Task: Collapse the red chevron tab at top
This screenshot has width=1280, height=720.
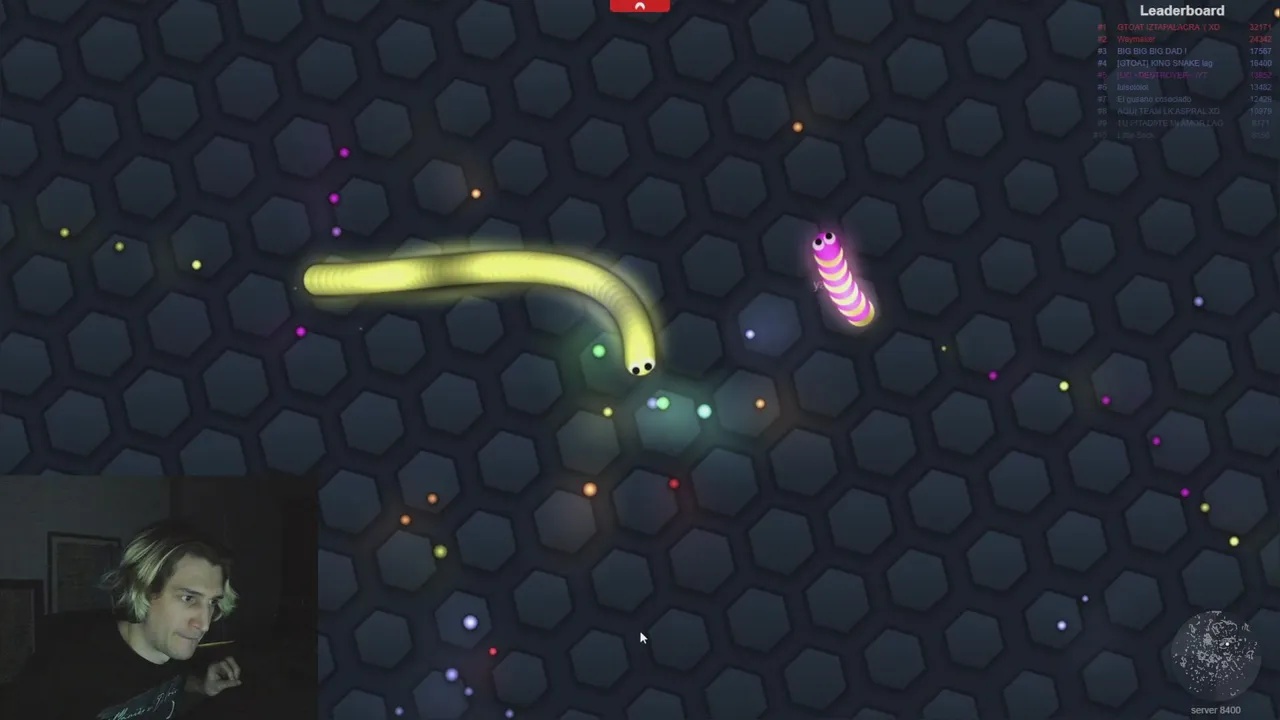Action: [640, 6]
